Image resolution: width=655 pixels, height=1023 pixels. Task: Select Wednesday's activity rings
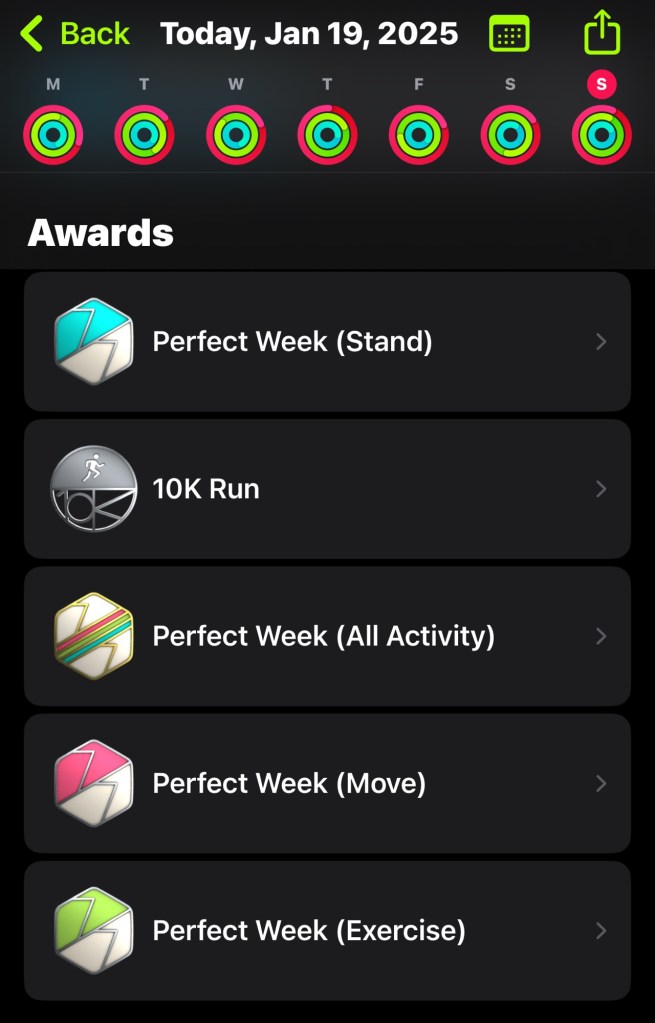pos(236,134)
